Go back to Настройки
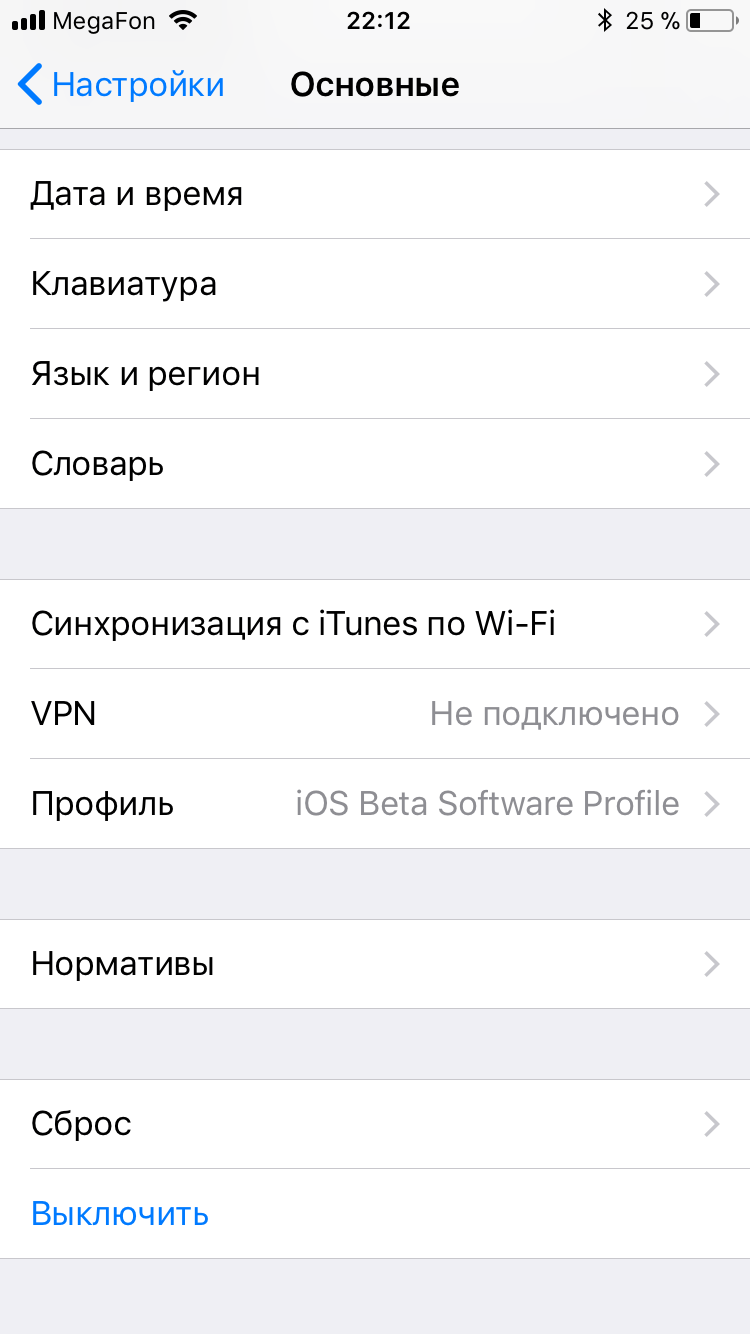750x1334 pixels. pyautogui.click(x=122, y=85)
